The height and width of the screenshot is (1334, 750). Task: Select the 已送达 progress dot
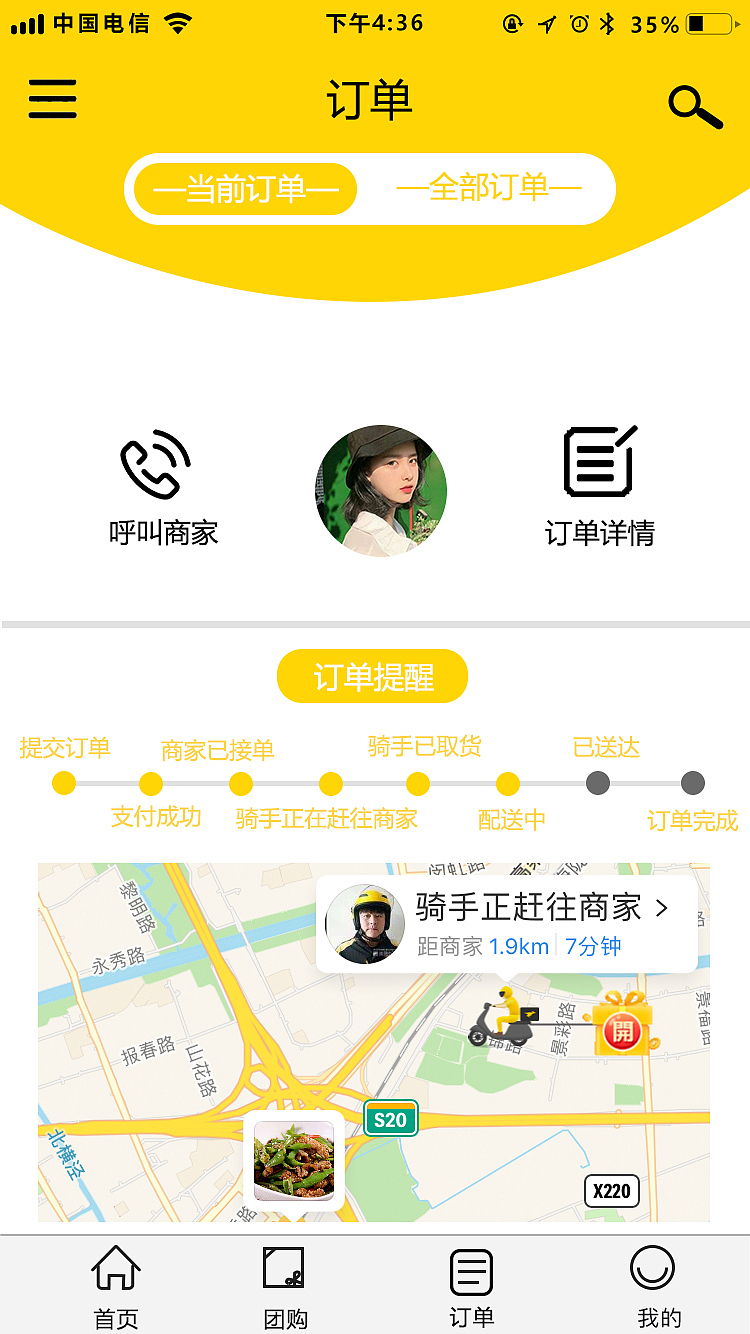tap(598, 784)
